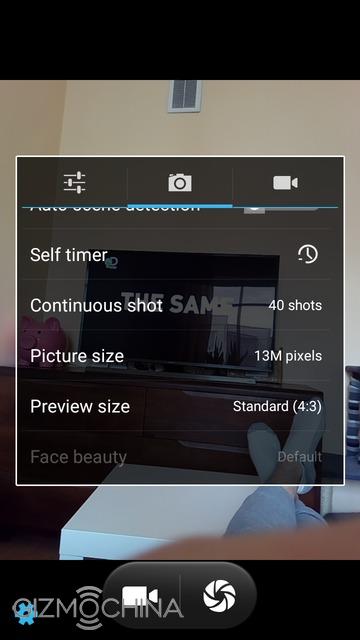Start video recording with the camcorder button
360x640 pixels.
point(140,596)
